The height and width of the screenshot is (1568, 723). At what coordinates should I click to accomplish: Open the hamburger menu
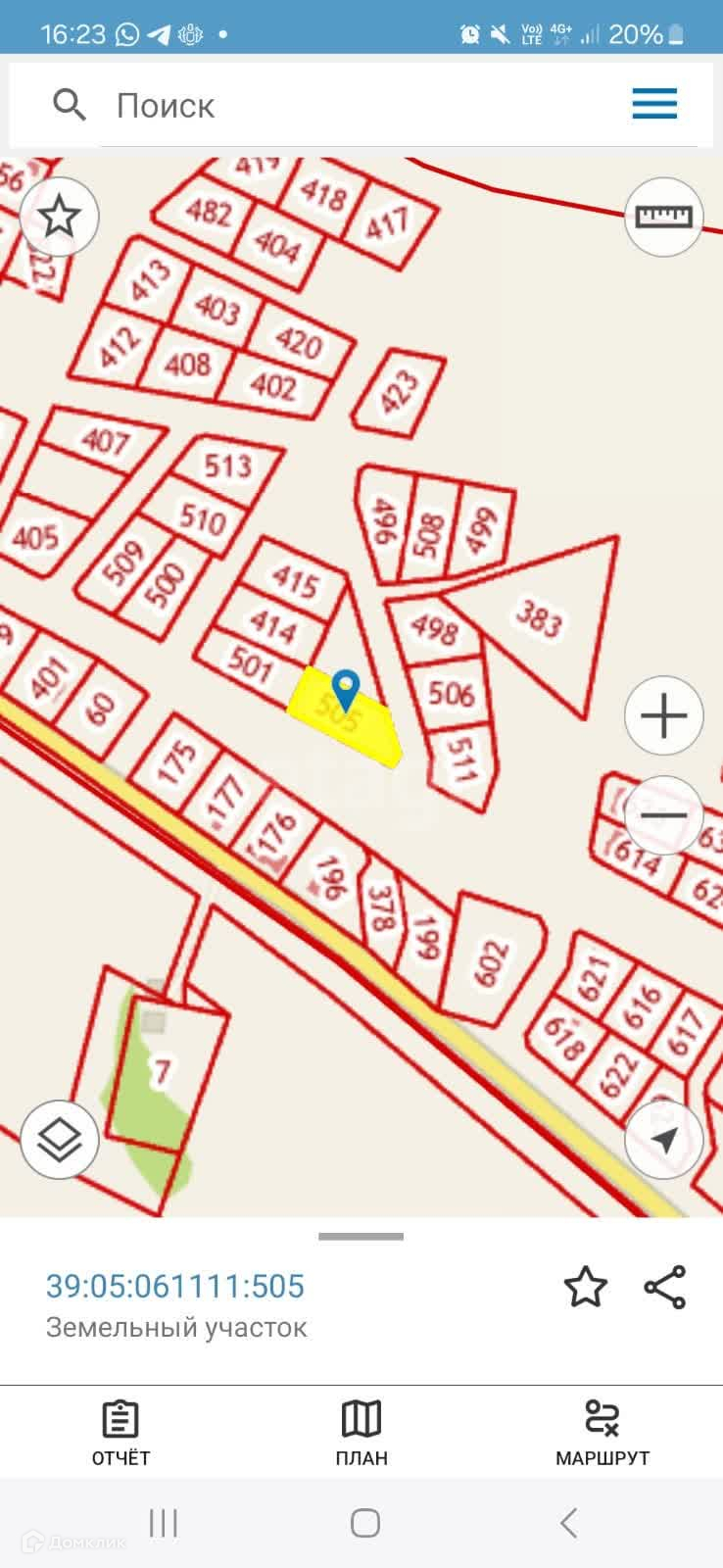(654, 104)
